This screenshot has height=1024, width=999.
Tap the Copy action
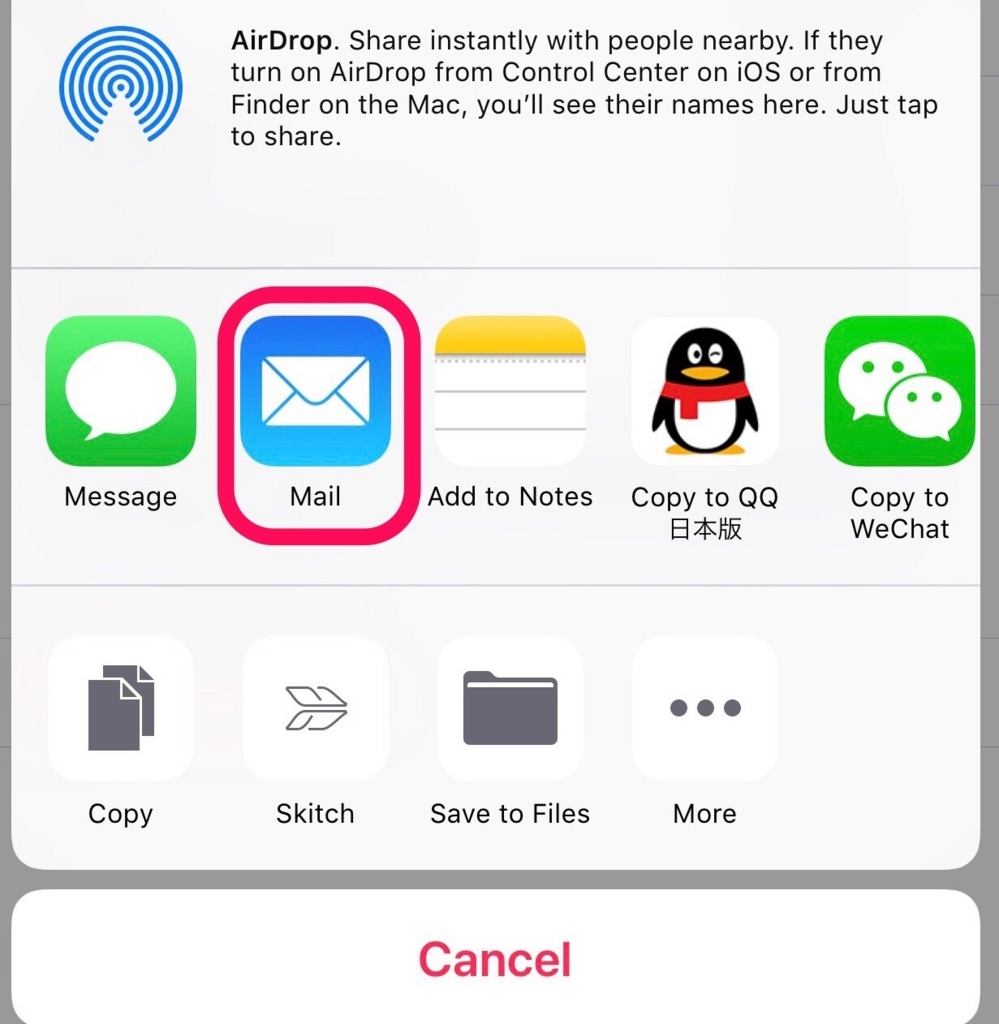click(120, 708)
